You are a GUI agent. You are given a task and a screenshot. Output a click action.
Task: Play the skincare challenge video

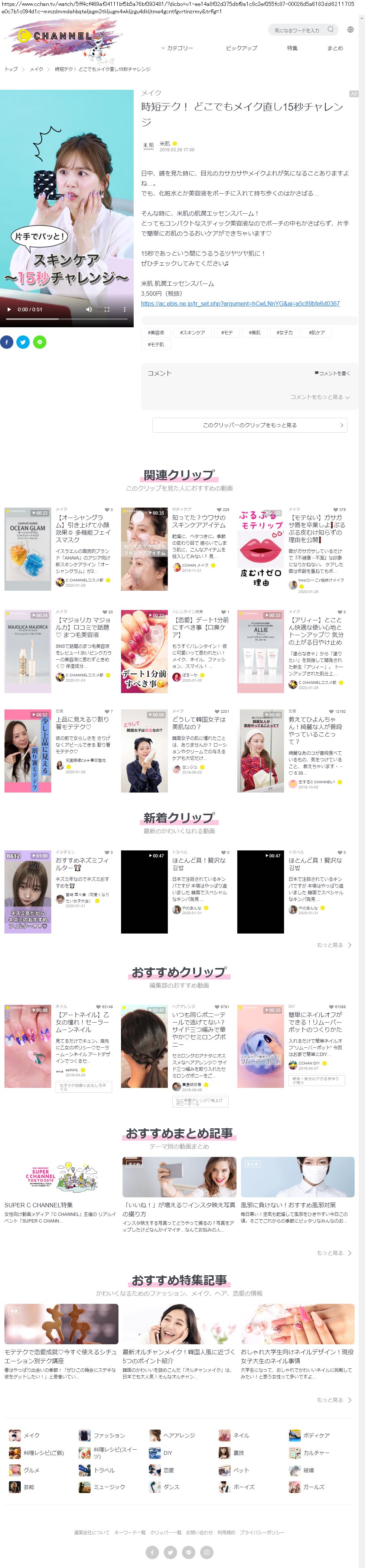[9, 309]
